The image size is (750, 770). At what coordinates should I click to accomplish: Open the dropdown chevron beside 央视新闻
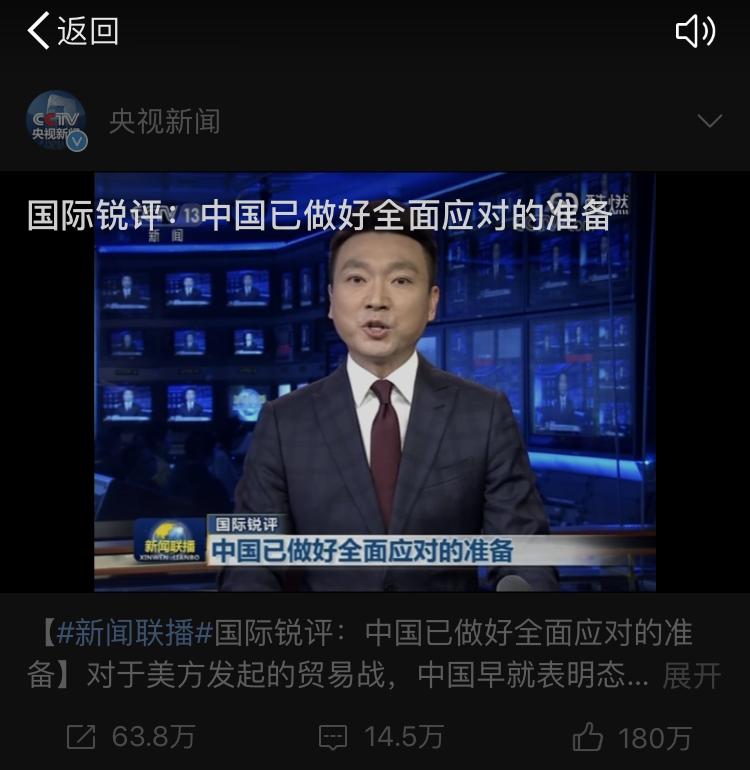[x=709, y=121]
